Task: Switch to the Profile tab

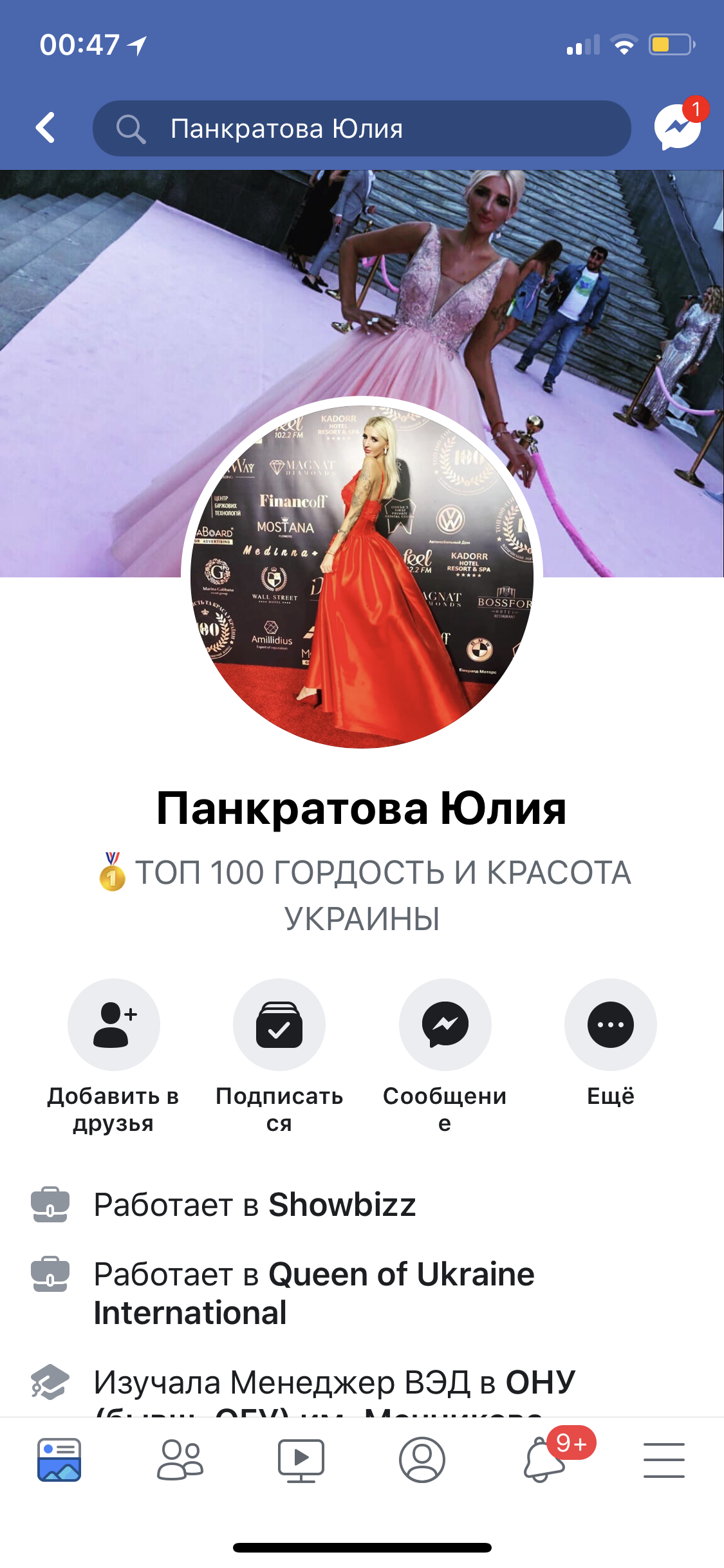Action: click(422, 1459)
